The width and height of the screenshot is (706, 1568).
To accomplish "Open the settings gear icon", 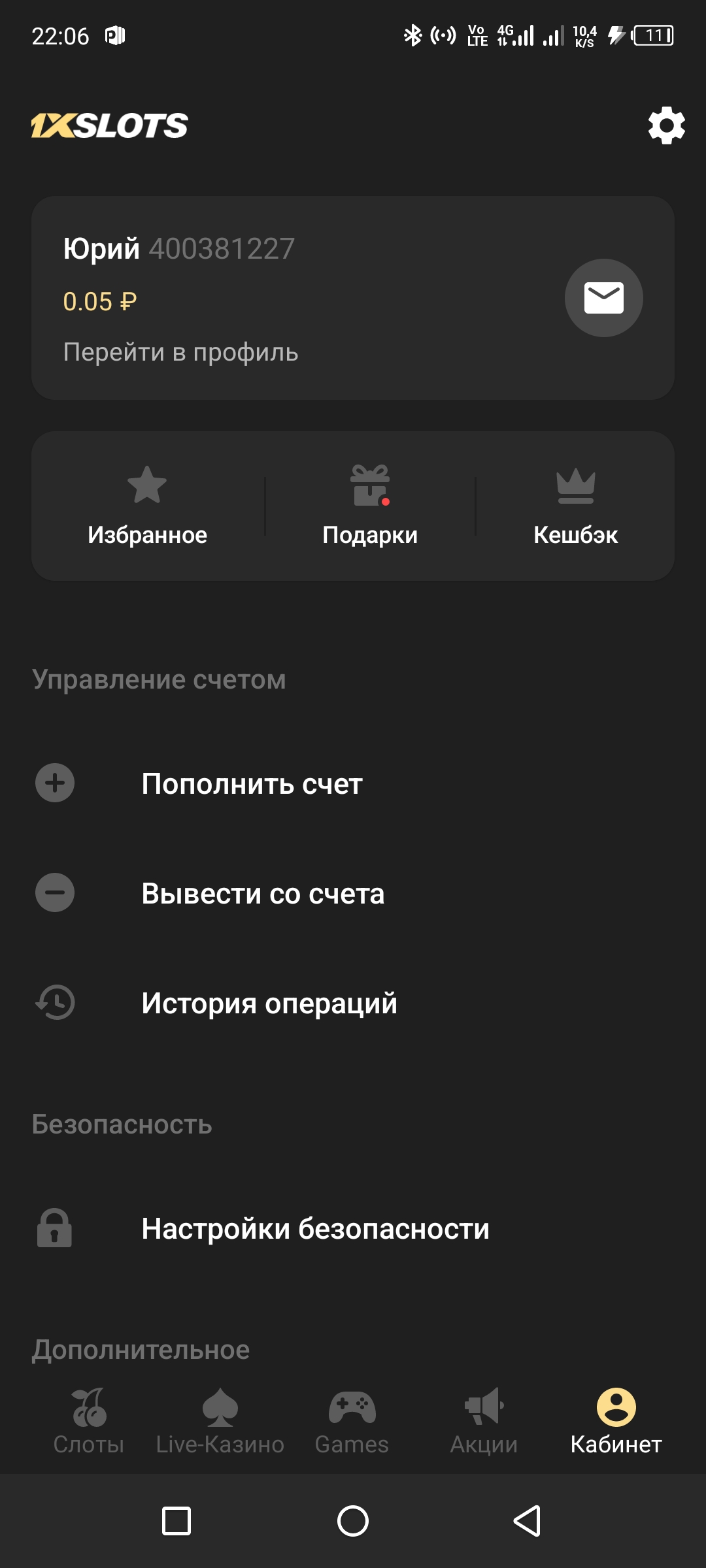I will pos(666,125).
